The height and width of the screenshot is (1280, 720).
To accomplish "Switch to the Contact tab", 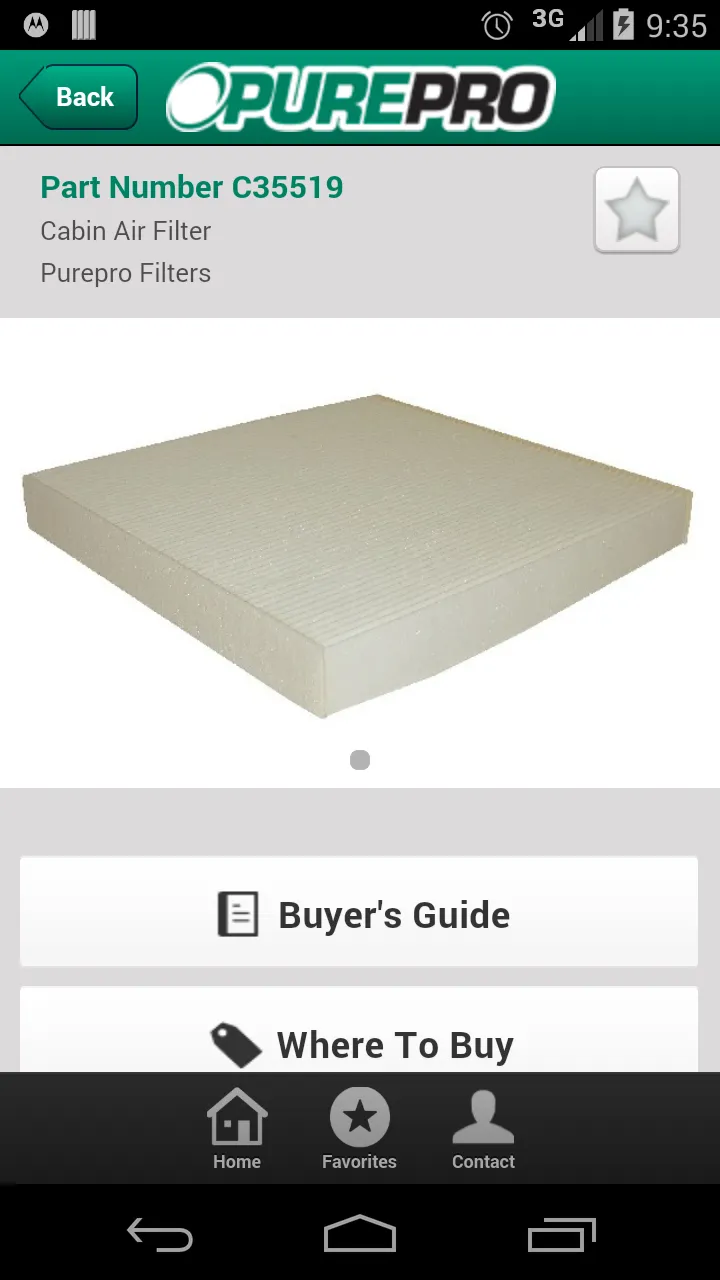I will coord(483,1130).
